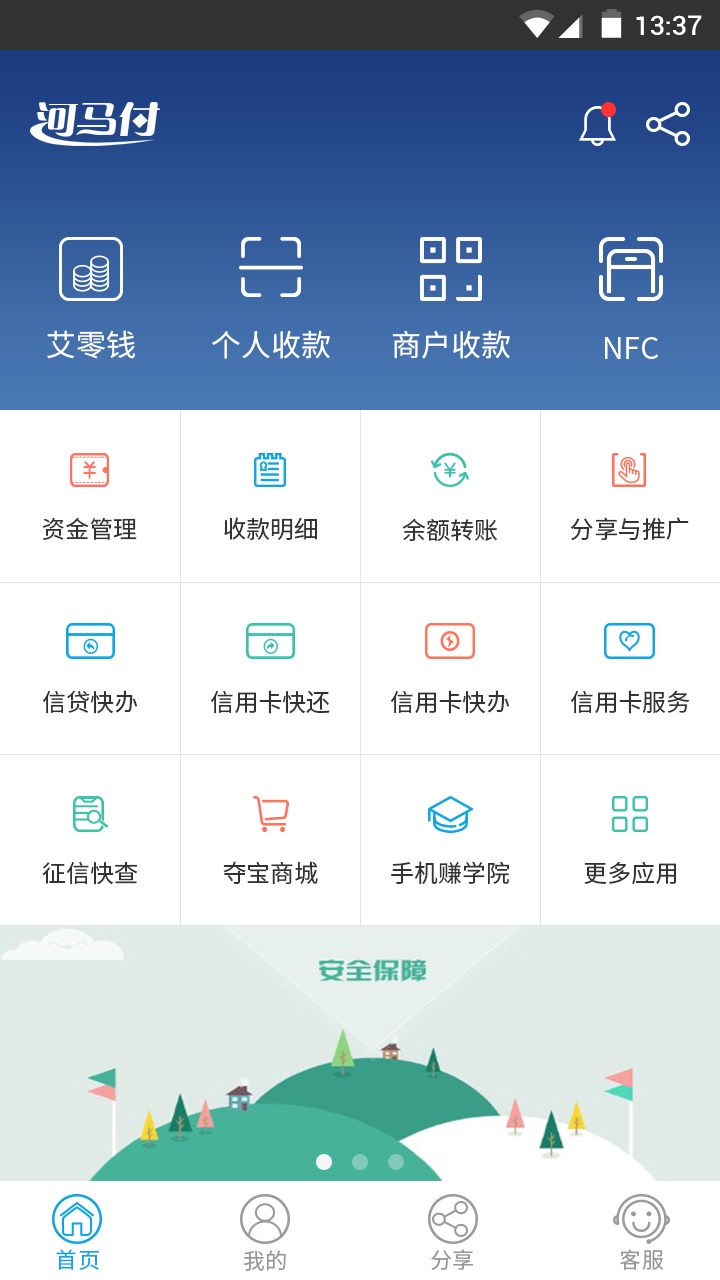Open 信用卡服务
Image resolution: width=720 pixels, height=1280 pixels.
click(x=630, y=668)
